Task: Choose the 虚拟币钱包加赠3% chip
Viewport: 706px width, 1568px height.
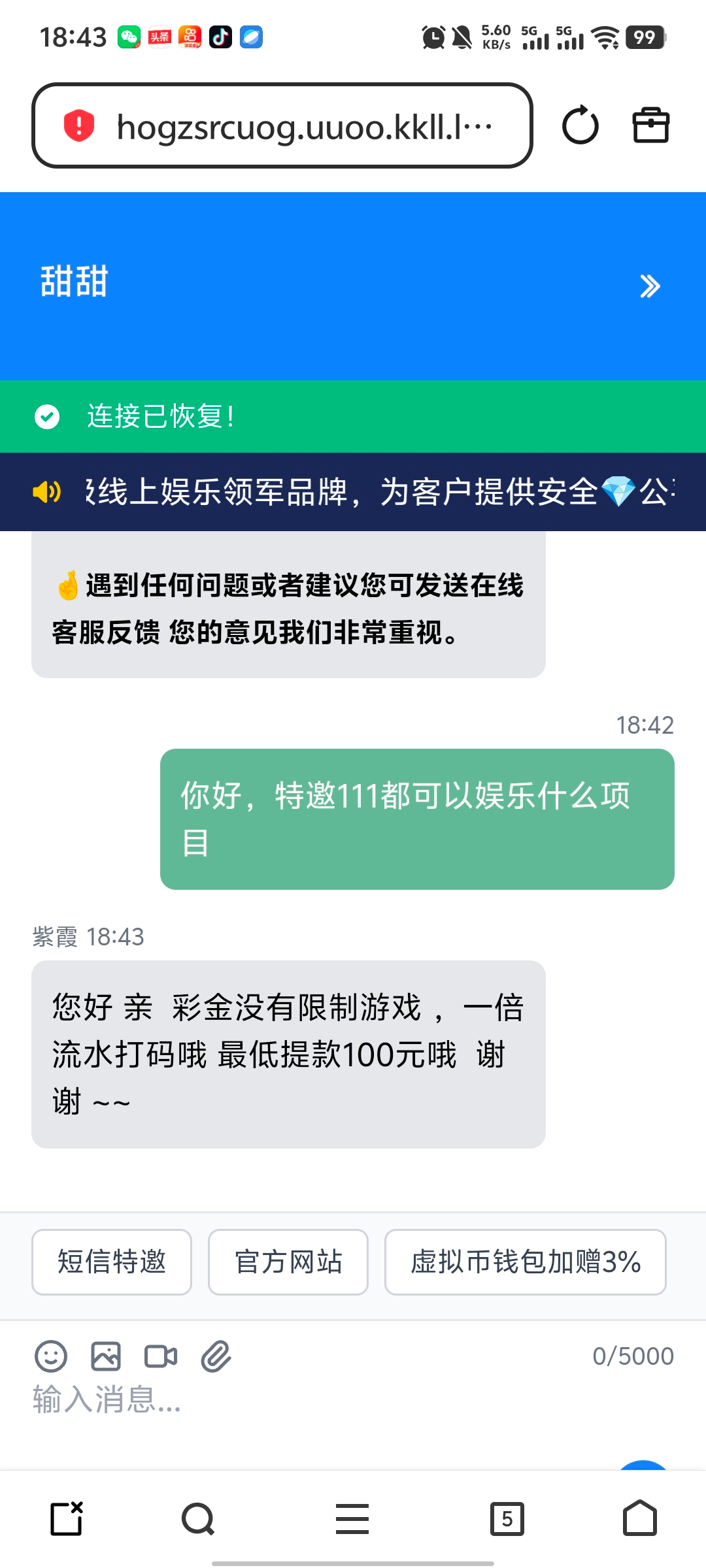Action: pyautogui.click(x=525, y=1262)
